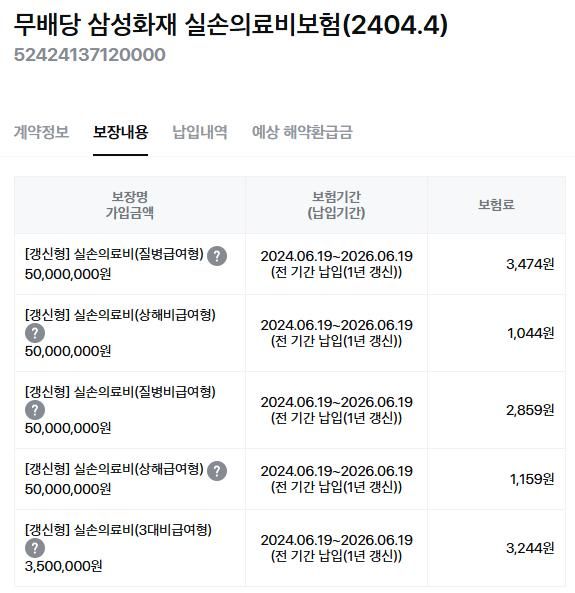
Task: Switch to the 계약정보 tab
Action: (x=41, y=132)
